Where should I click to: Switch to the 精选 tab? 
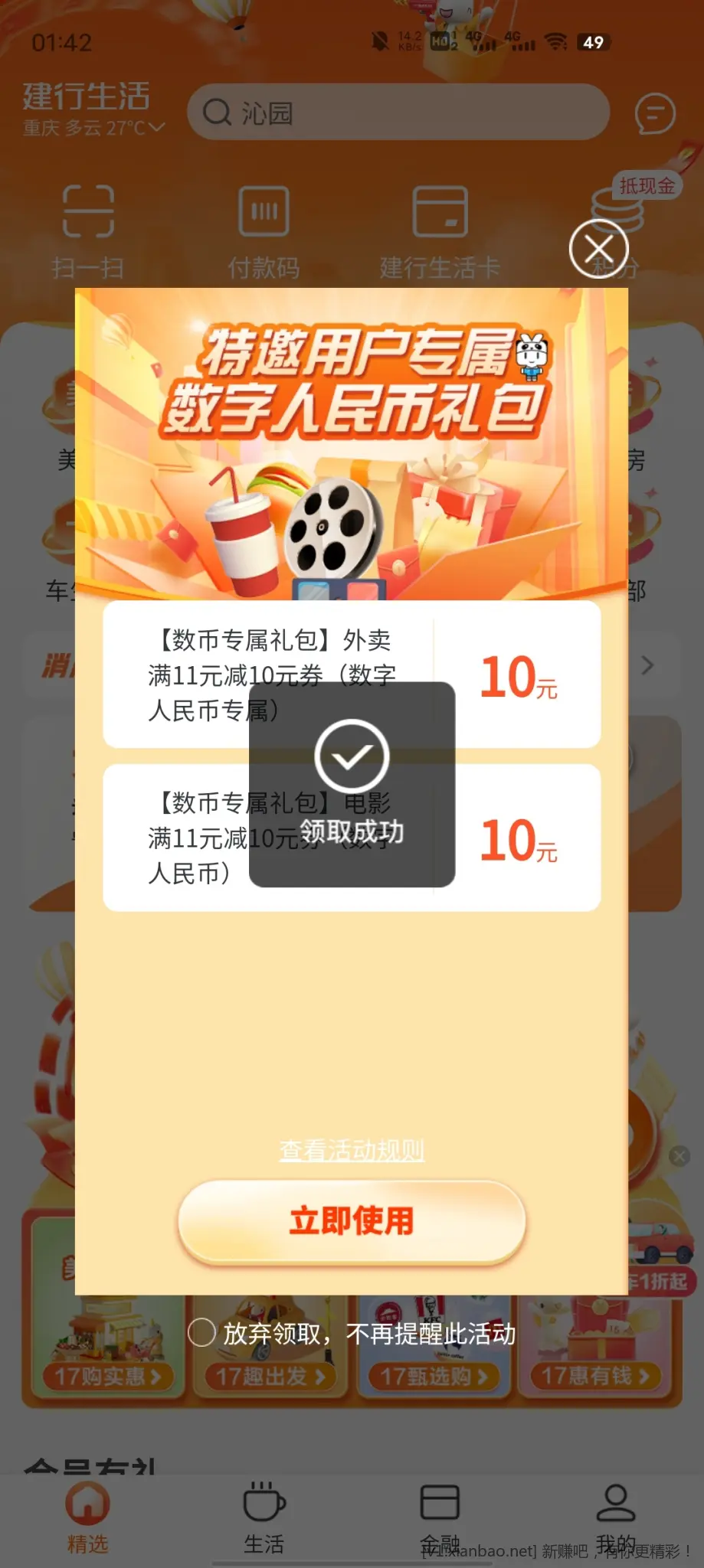[87, 1518]
